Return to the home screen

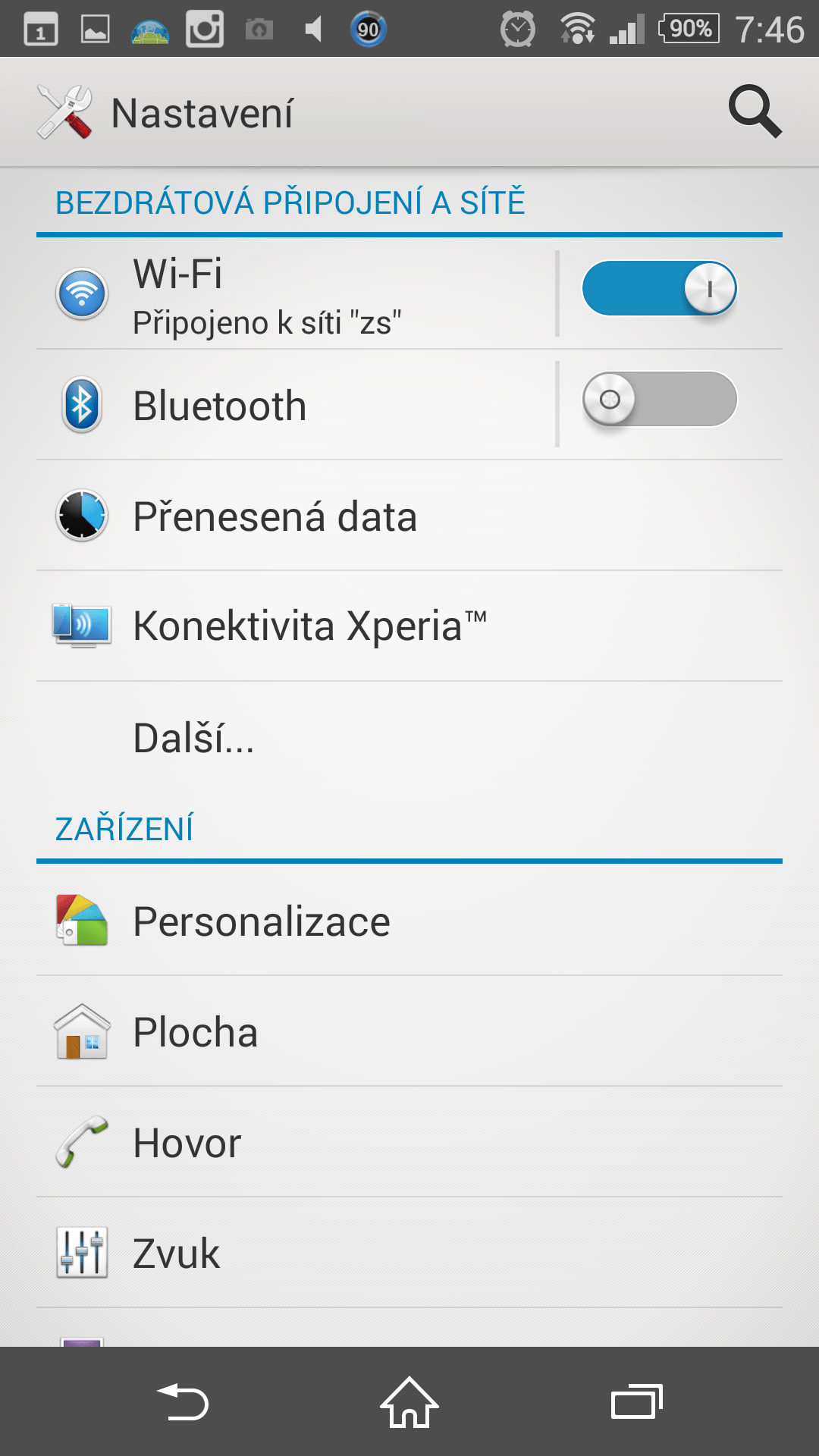click(409, 1401)
